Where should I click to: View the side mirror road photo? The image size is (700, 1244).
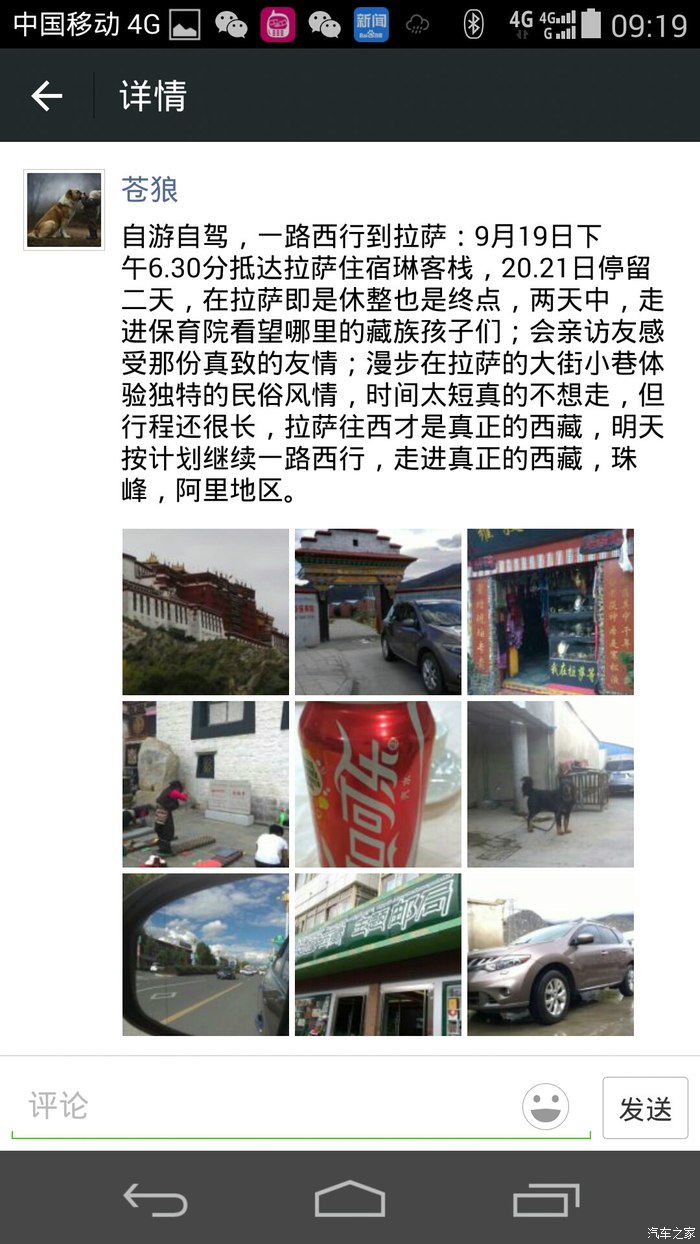pyautogui.click(x=206, y=955)
